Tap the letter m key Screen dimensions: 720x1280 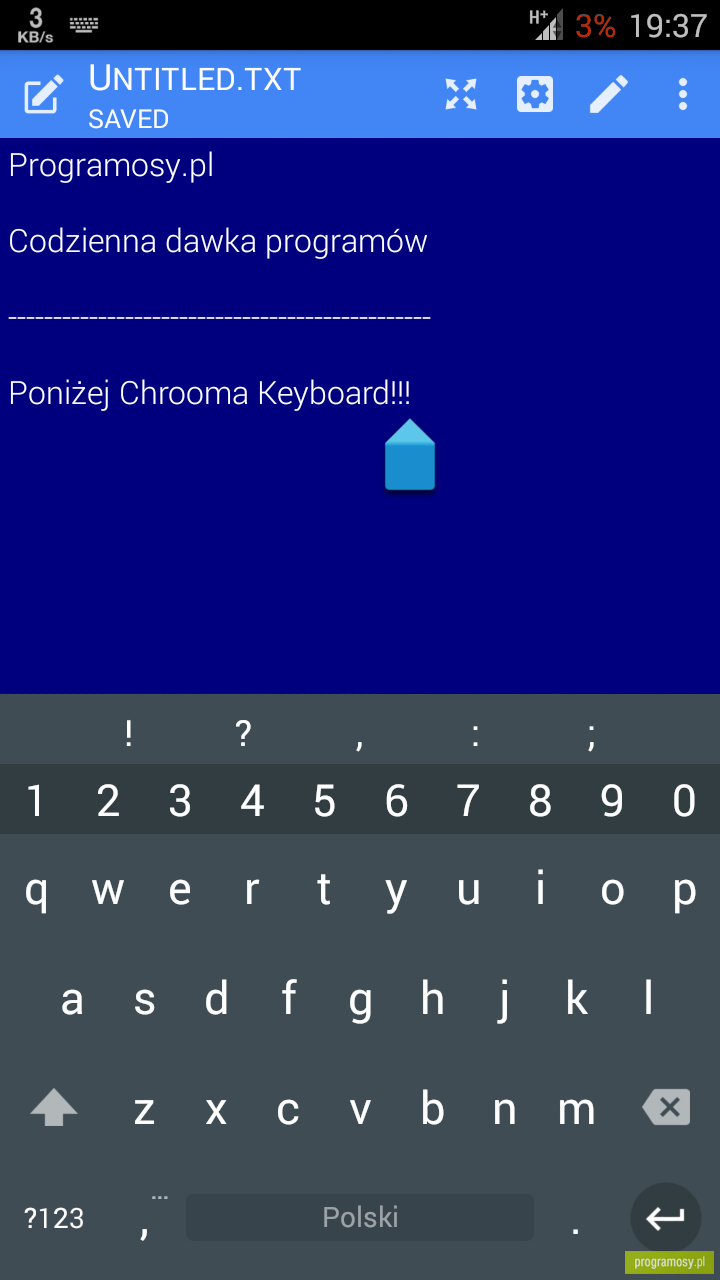click(x=576, y=1109)
